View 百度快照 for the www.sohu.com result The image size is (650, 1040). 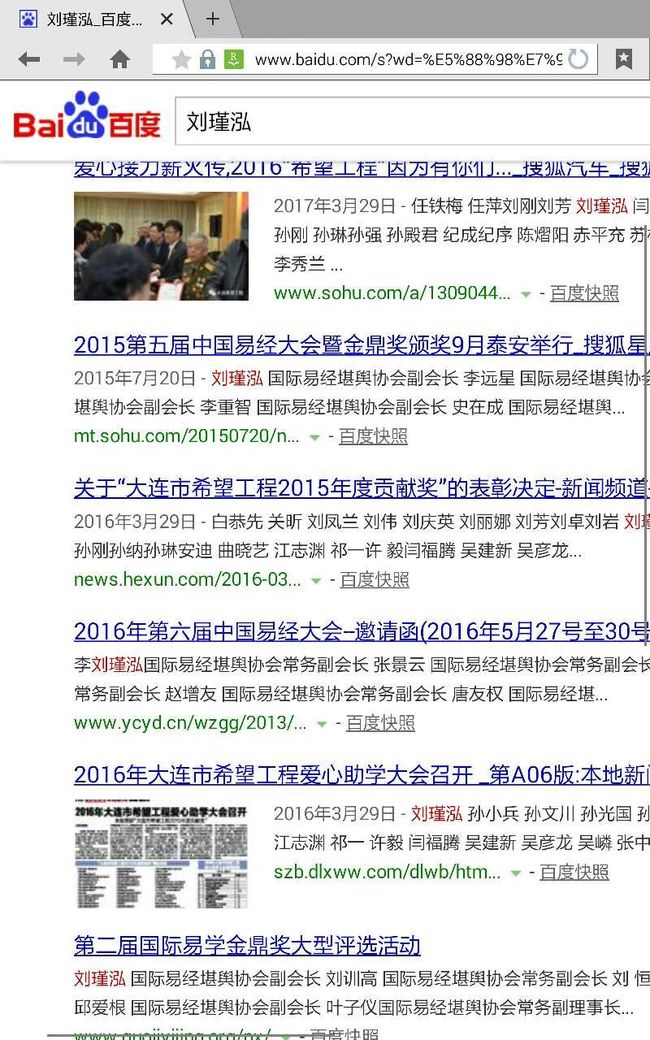(584, 293)
